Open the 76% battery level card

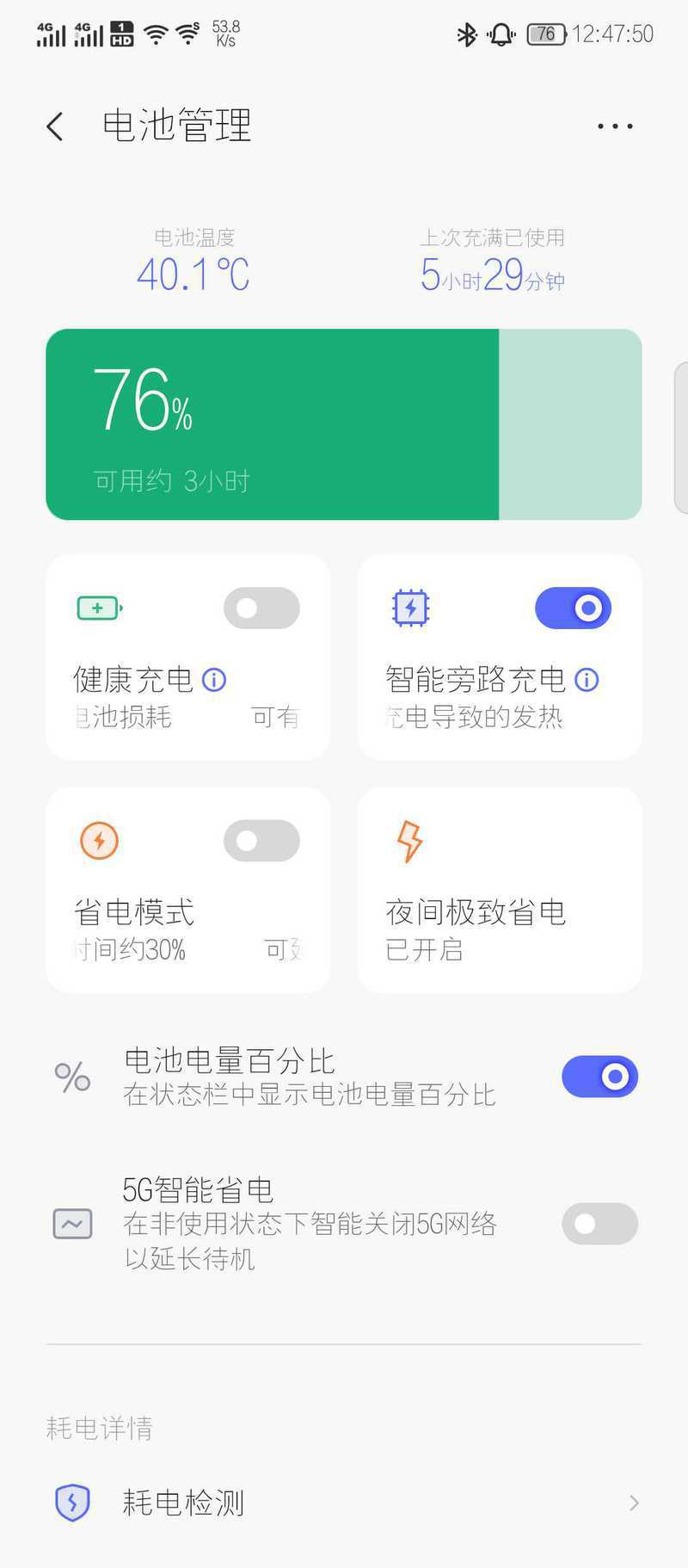344,424
